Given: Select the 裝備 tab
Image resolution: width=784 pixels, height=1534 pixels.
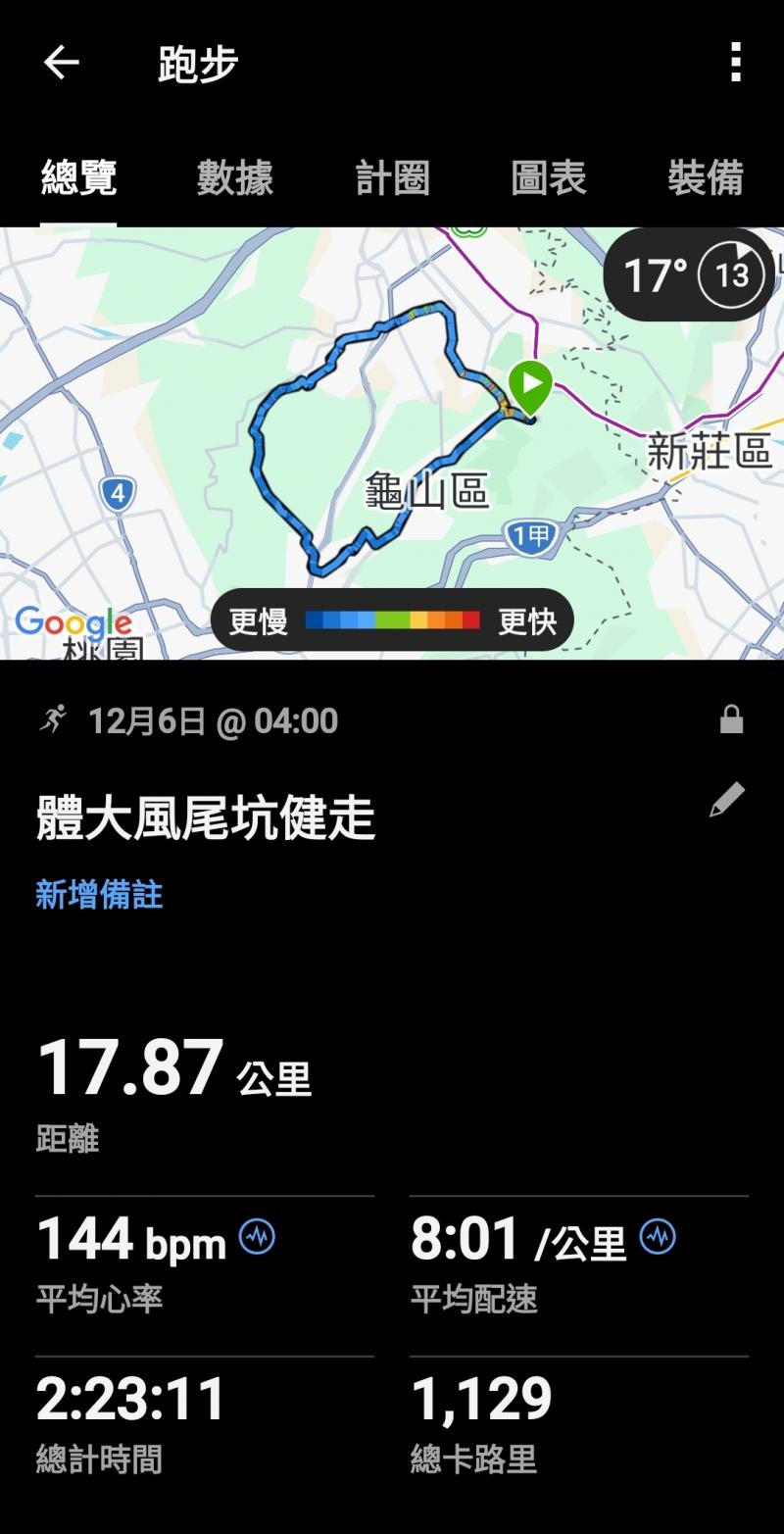Looking at the screenshot, I should tap(706, 178).
